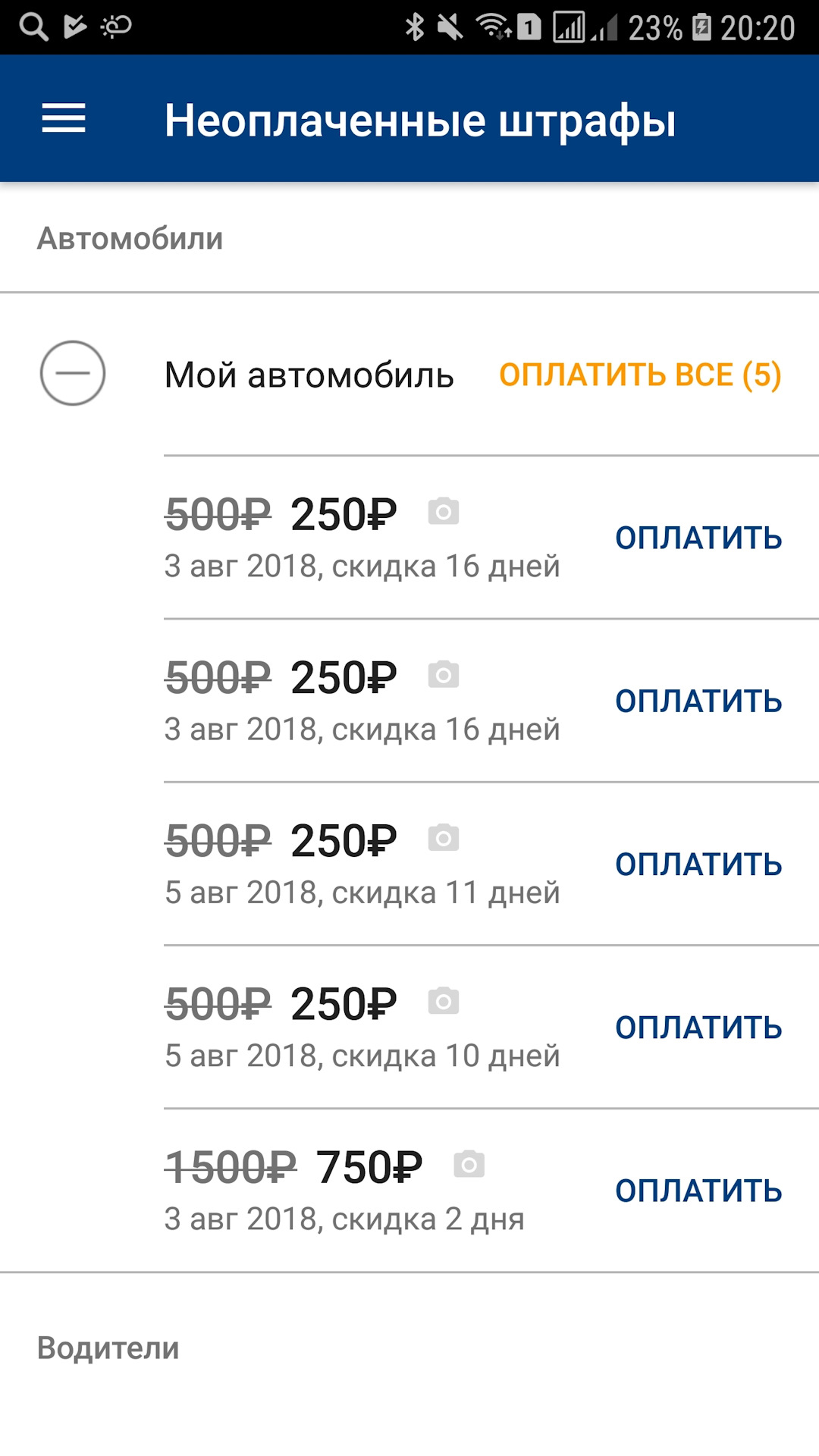Screen dimensions: 819x1456
Task: Collapse the Мой автомобиль fines list
Action: pyautogui.click(x=73, y=373)
